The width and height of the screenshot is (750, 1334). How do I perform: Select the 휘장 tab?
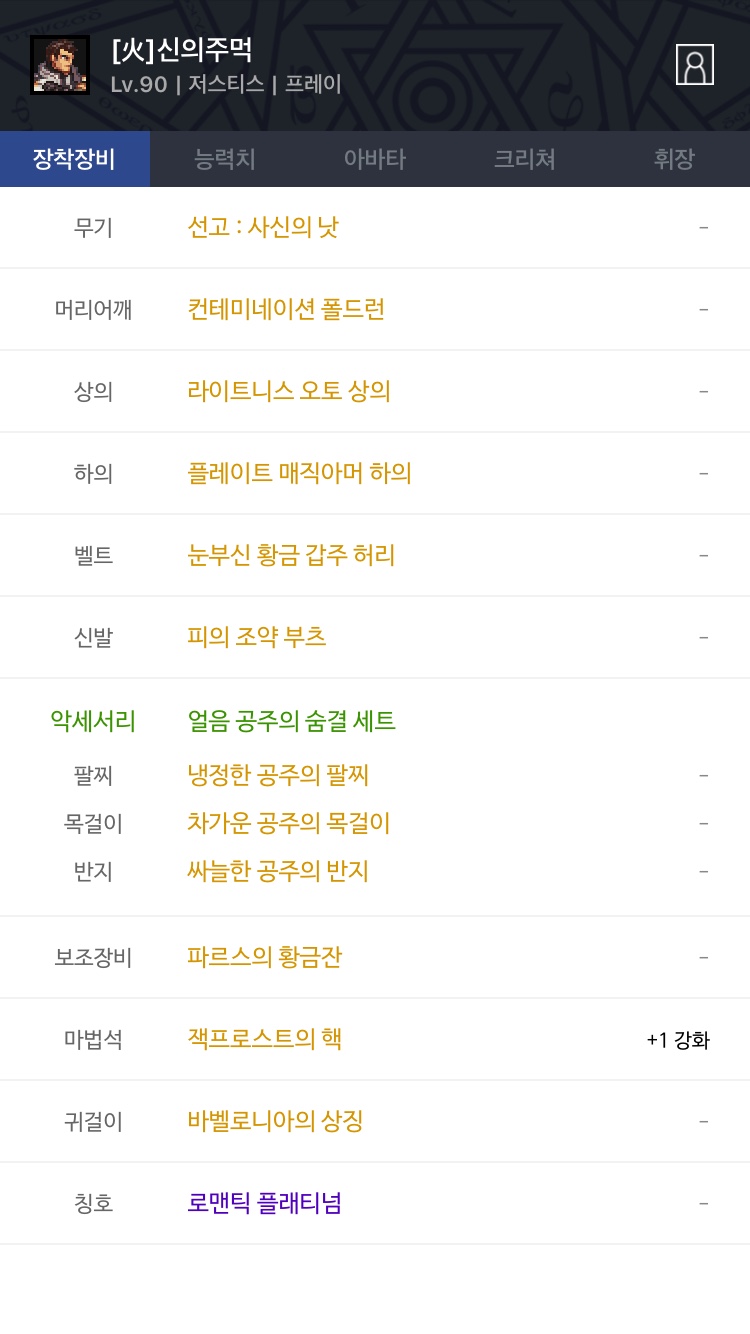[x=675, y=159]
